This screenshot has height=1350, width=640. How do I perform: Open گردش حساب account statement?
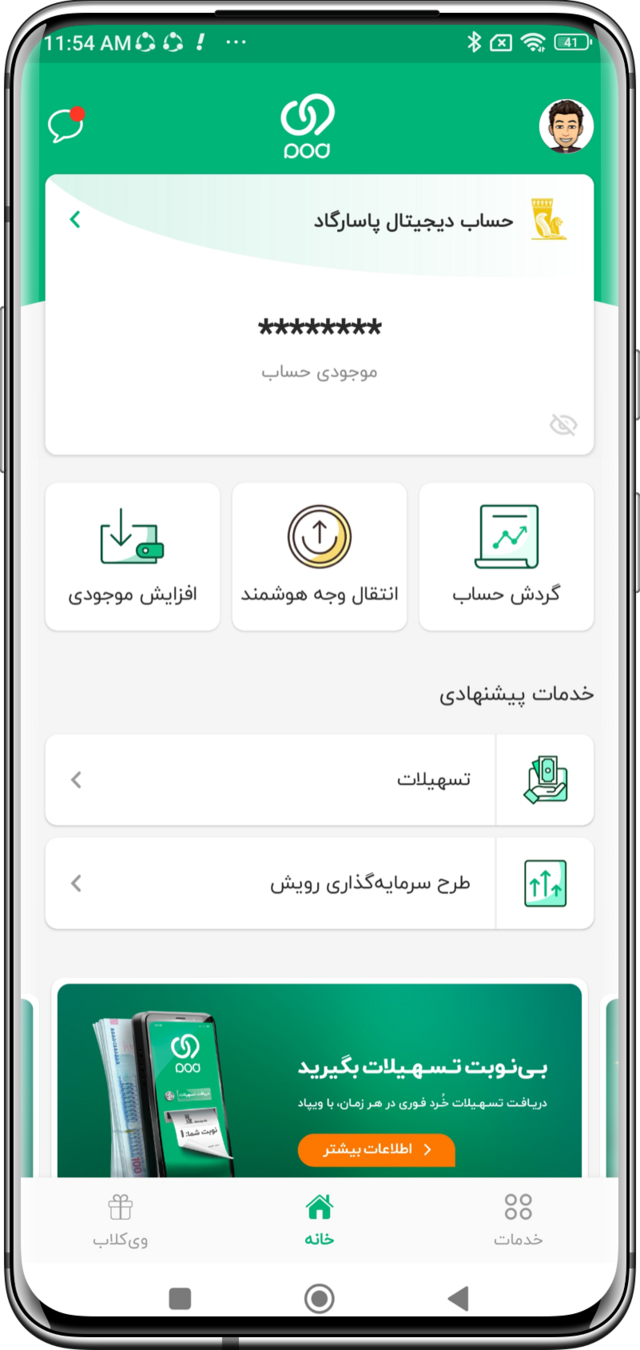click(x=506, y=557)
